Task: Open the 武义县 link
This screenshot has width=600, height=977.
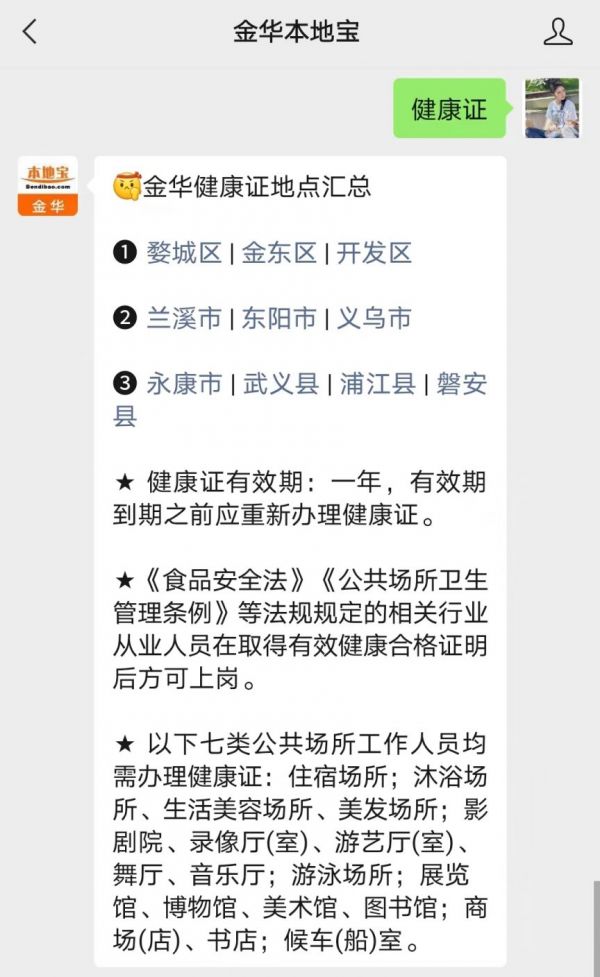Action: (x=280, y=384)
